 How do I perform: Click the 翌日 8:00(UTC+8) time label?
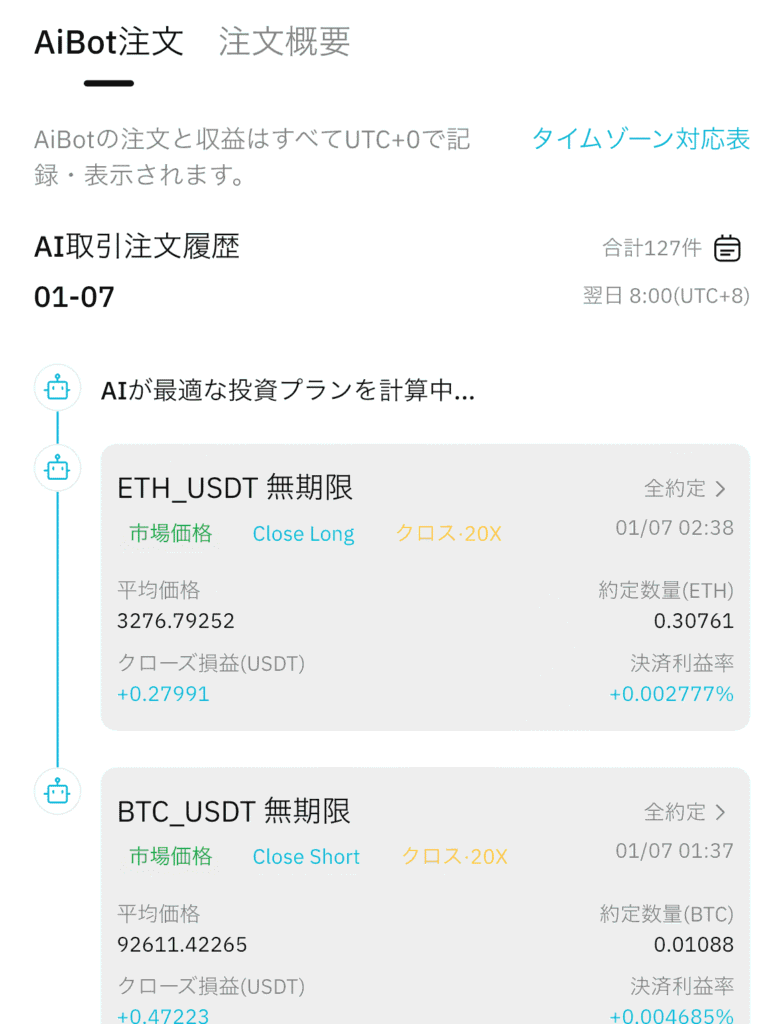pos(668,296)
